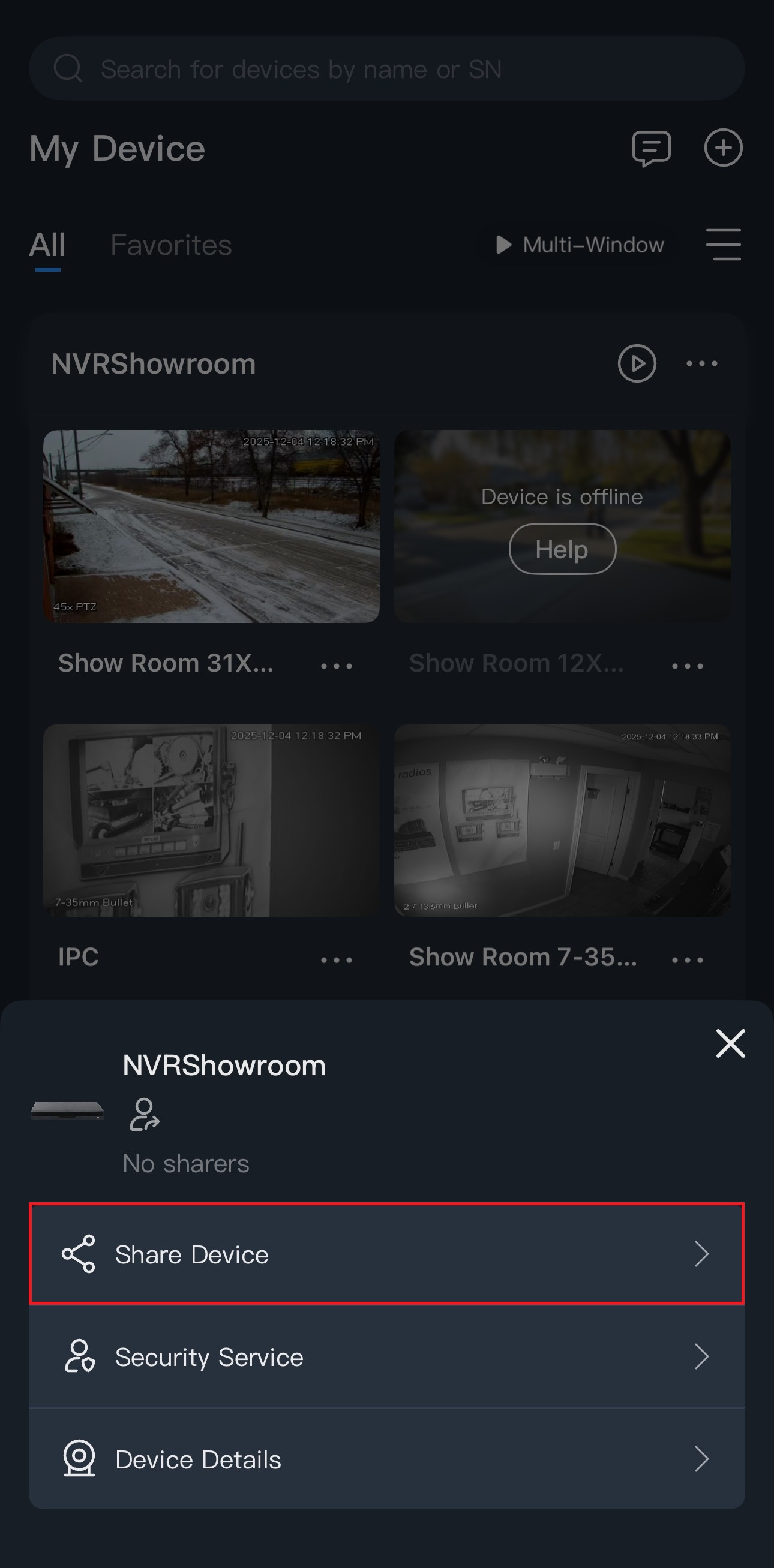Open Show Room 31X camera feed

[x=211, y=526]
